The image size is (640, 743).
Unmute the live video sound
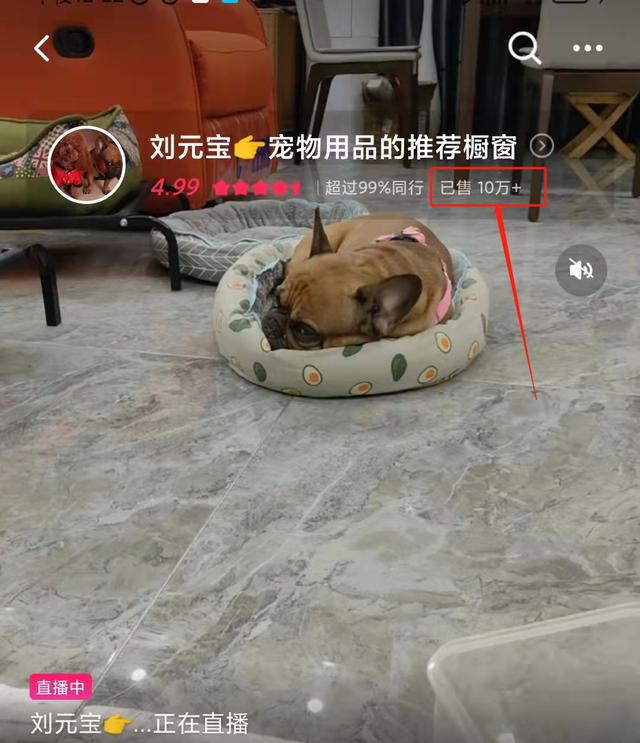(x=581, y=270)
